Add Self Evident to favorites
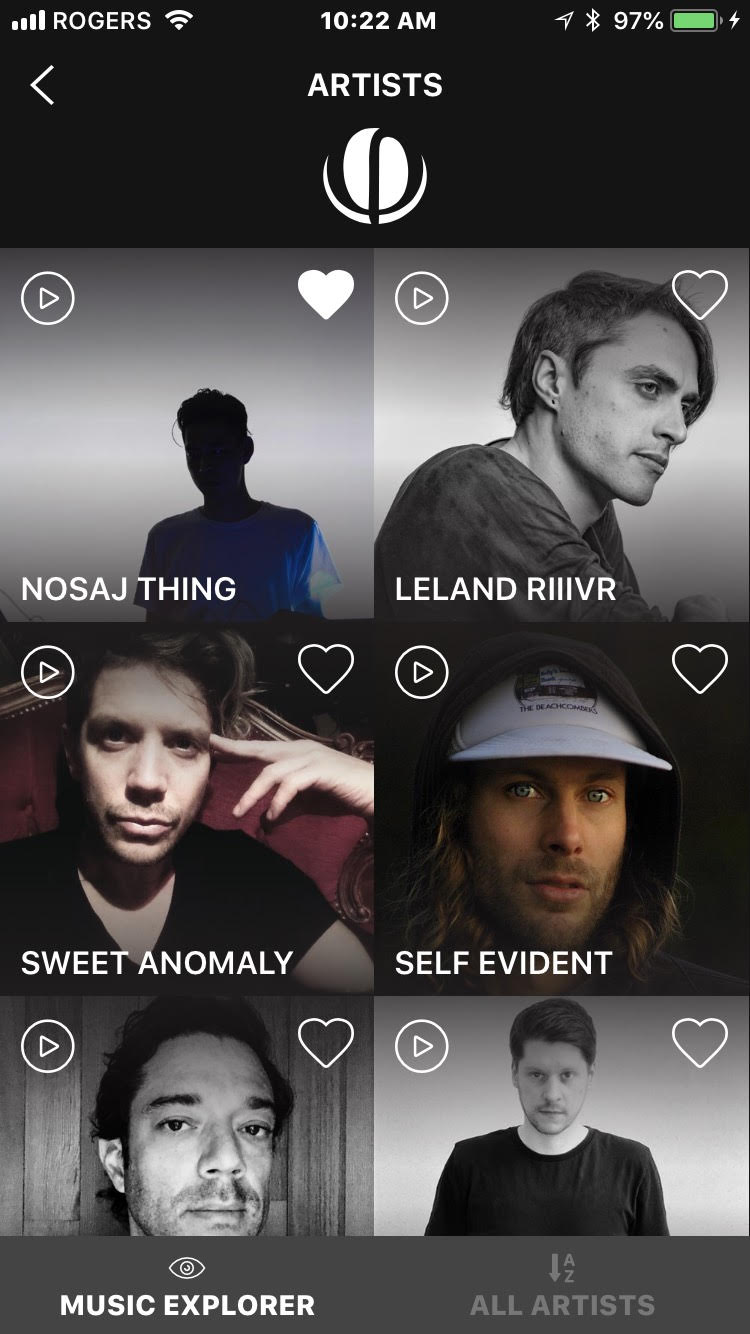Viewport: 750px width, 1334px height. click(699, 669)
